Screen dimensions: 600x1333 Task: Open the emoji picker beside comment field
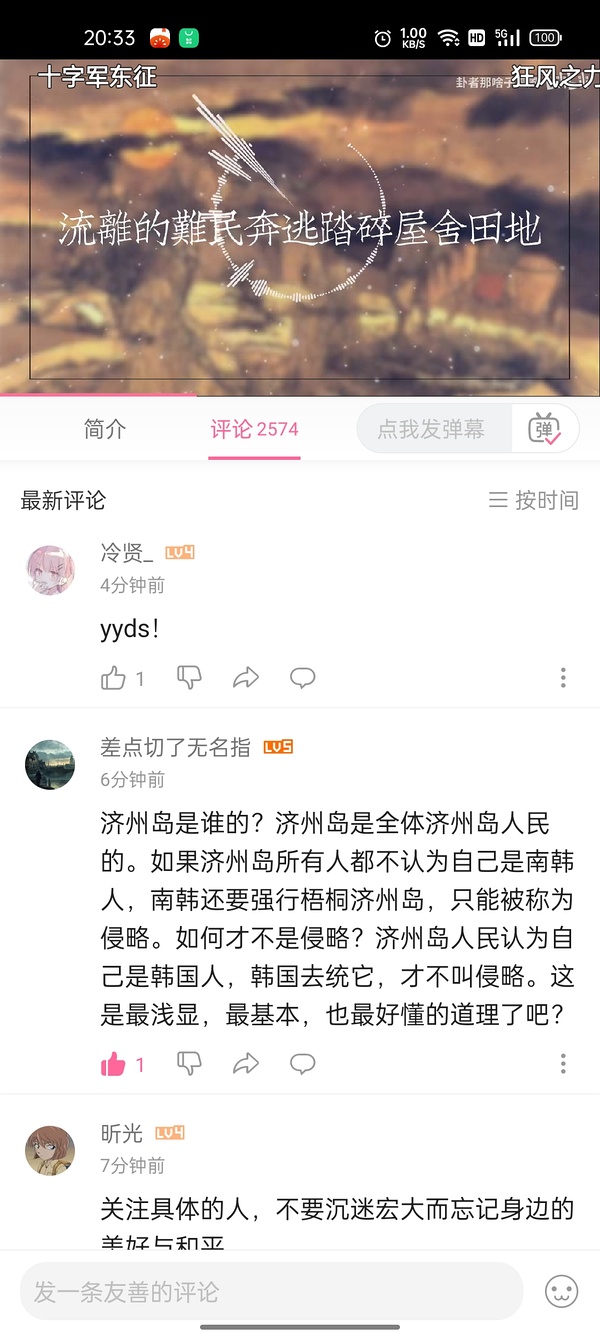point(562,1291)
